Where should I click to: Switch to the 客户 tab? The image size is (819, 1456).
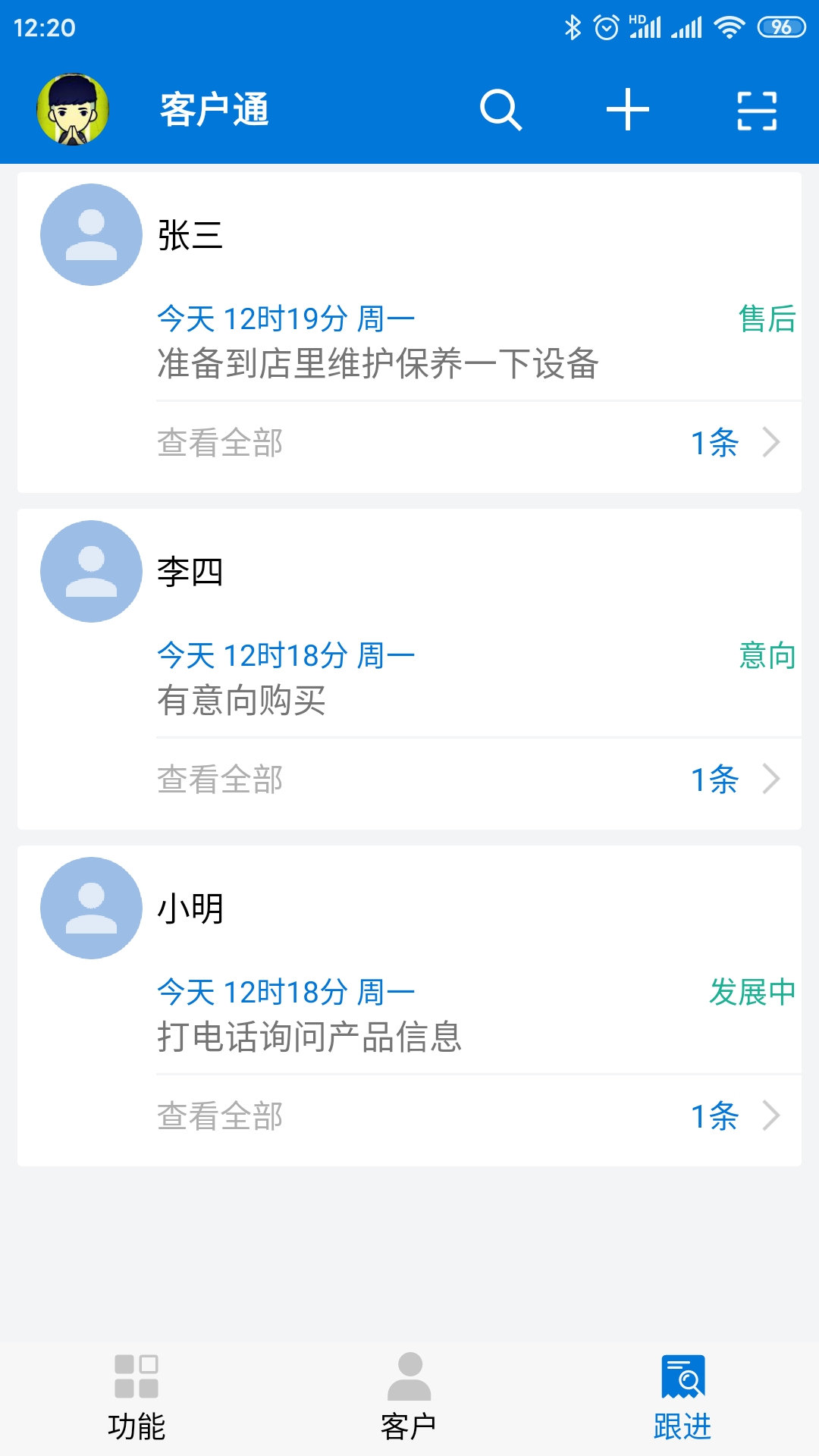[409, 1426]
